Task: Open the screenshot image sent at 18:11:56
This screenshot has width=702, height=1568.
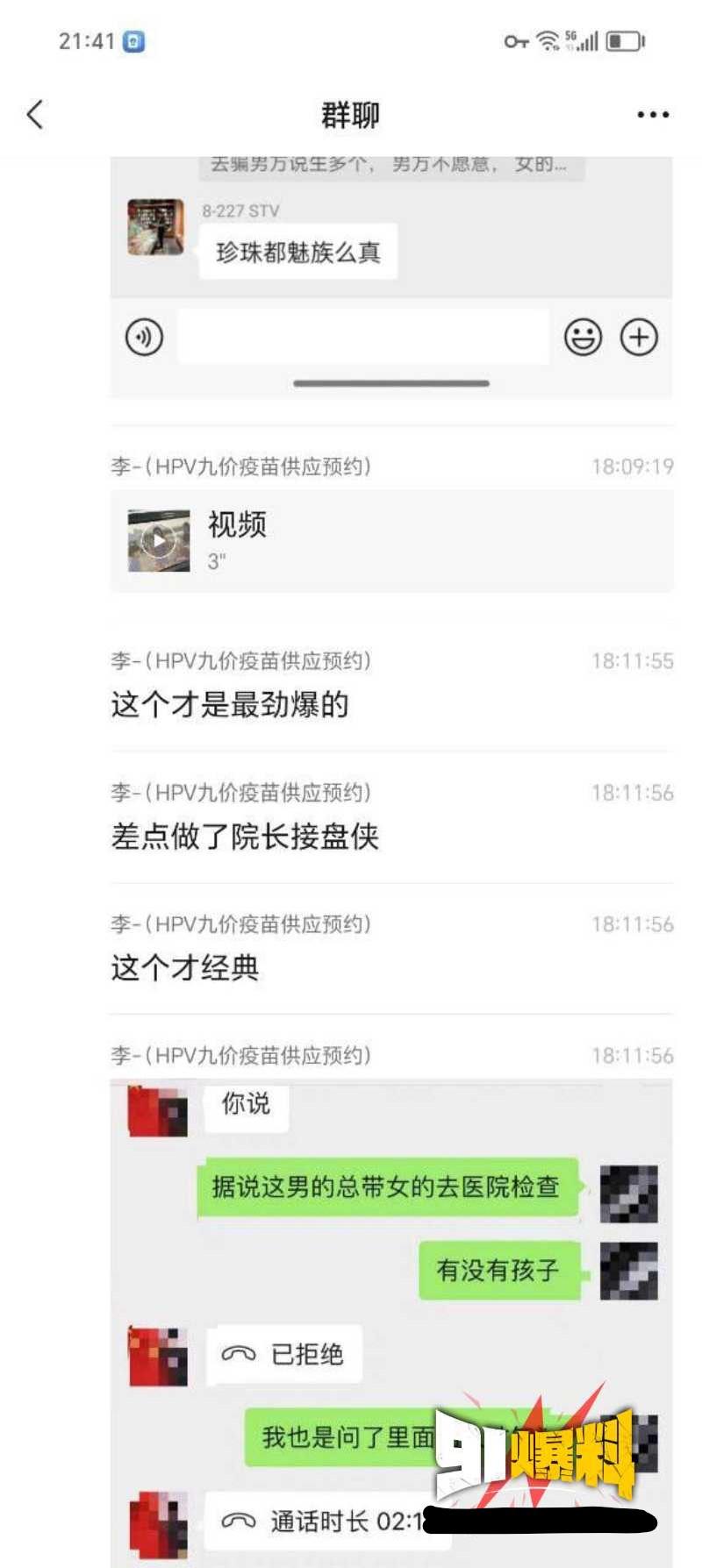Action: click(x=390, y=1315)
